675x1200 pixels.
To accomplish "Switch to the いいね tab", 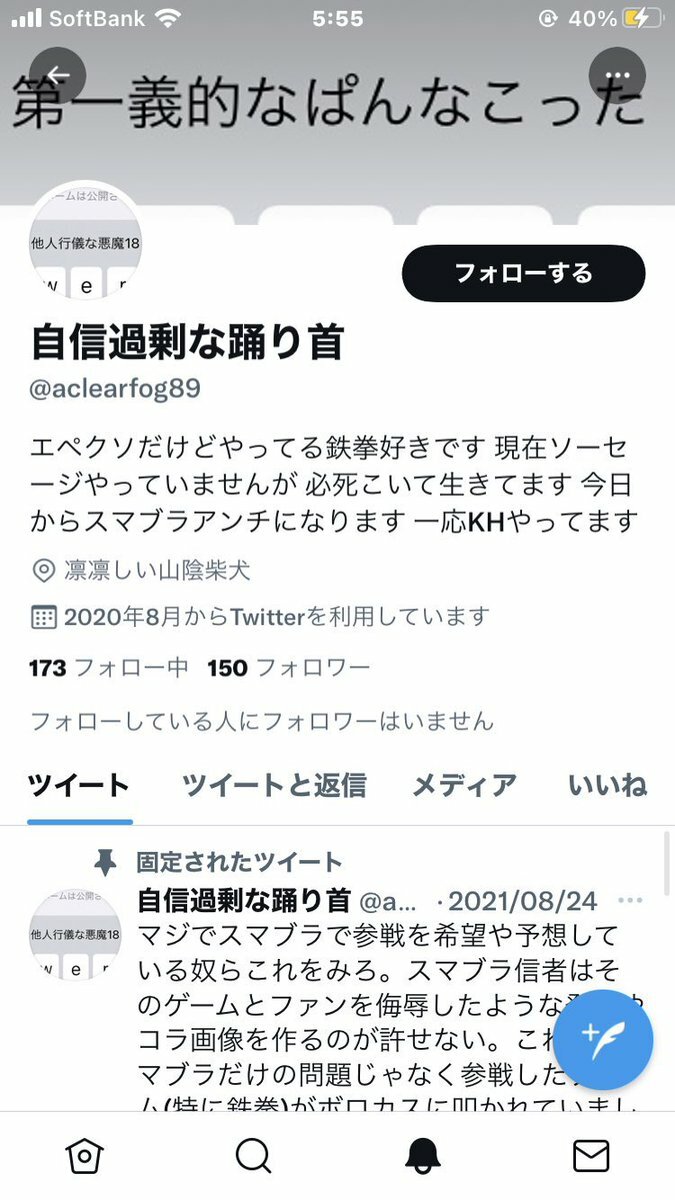I will pos(607,785).
